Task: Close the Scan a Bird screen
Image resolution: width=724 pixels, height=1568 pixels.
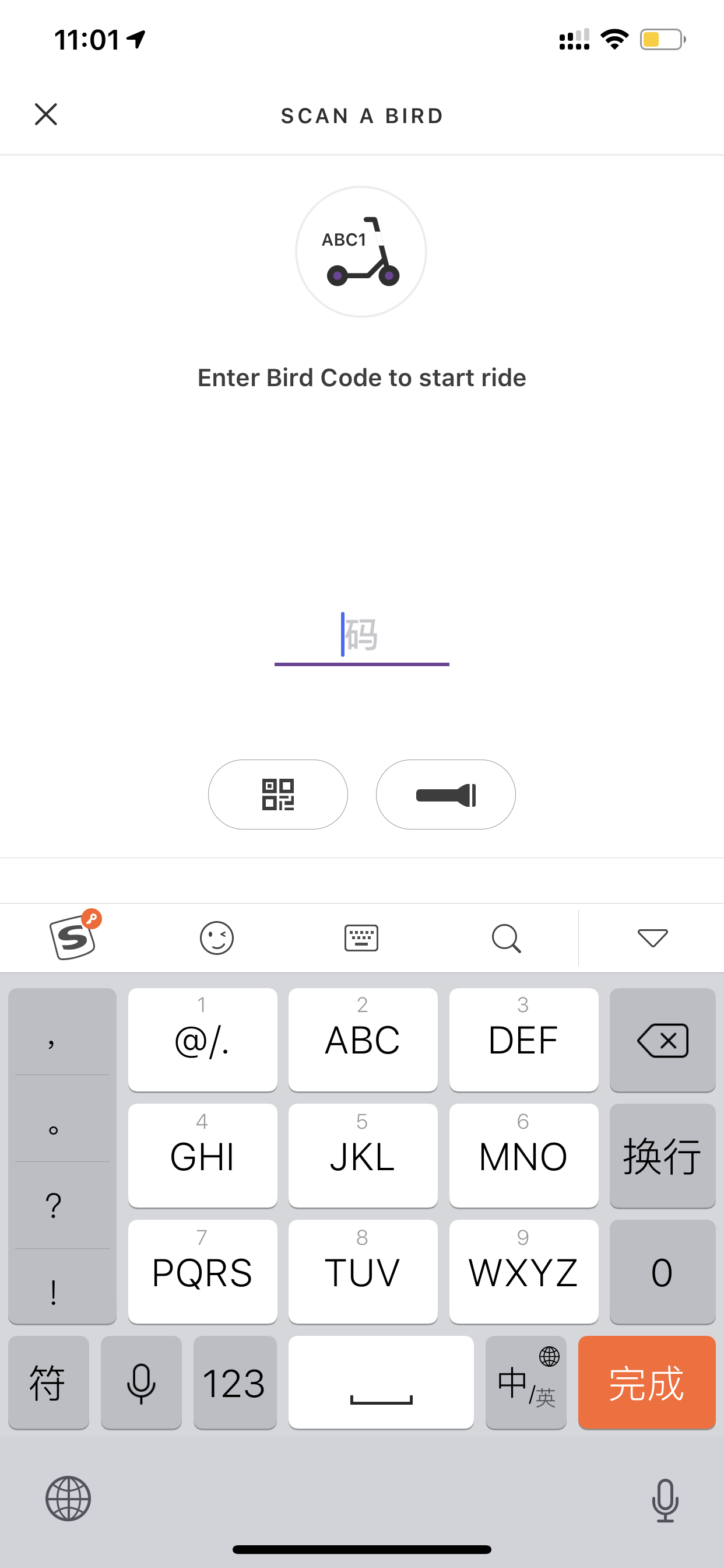Action: 45,114
